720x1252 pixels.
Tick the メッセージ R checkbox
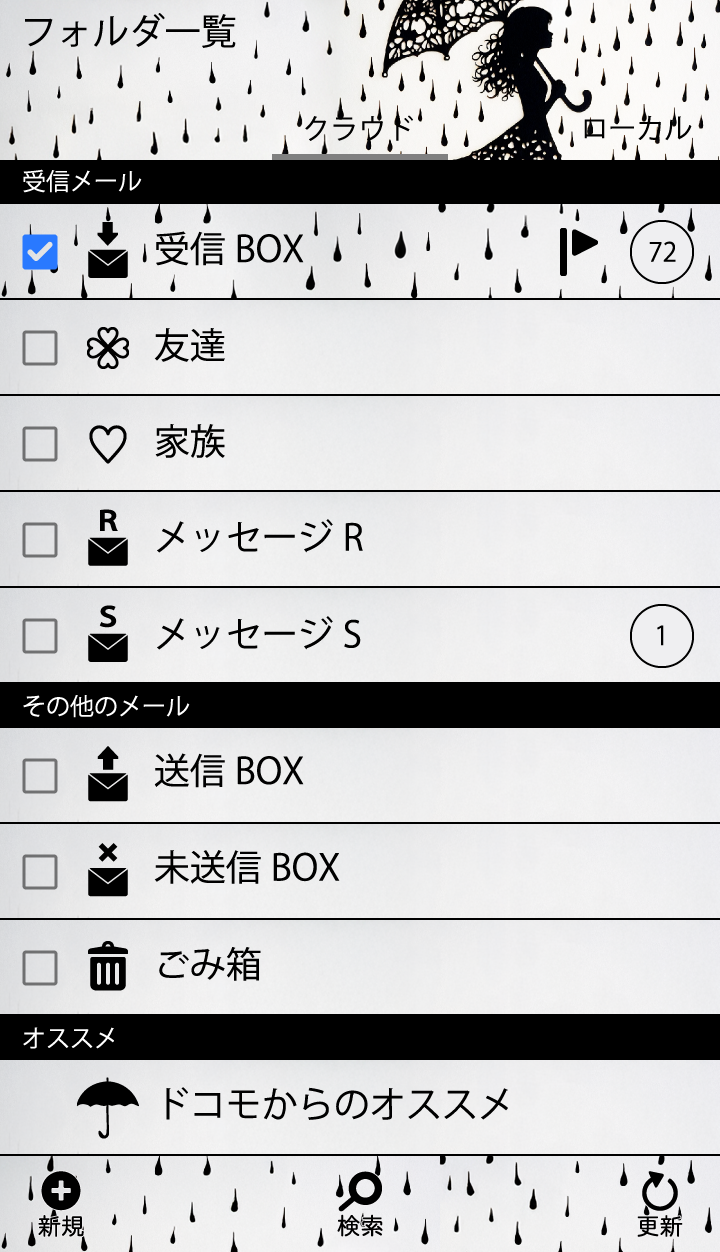coord(40,540)
